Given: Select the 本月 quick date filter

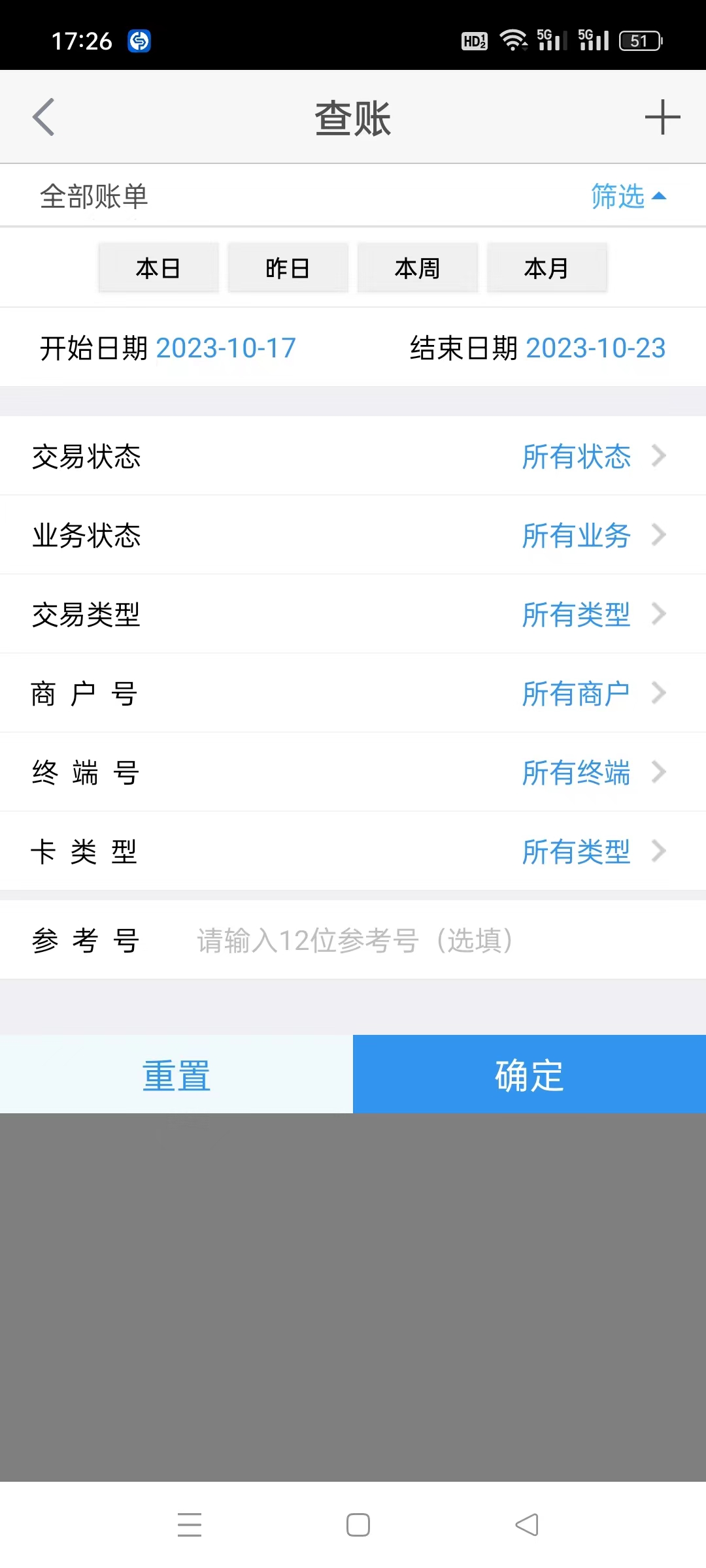Looking at the screenshot, I should [547, 267].
